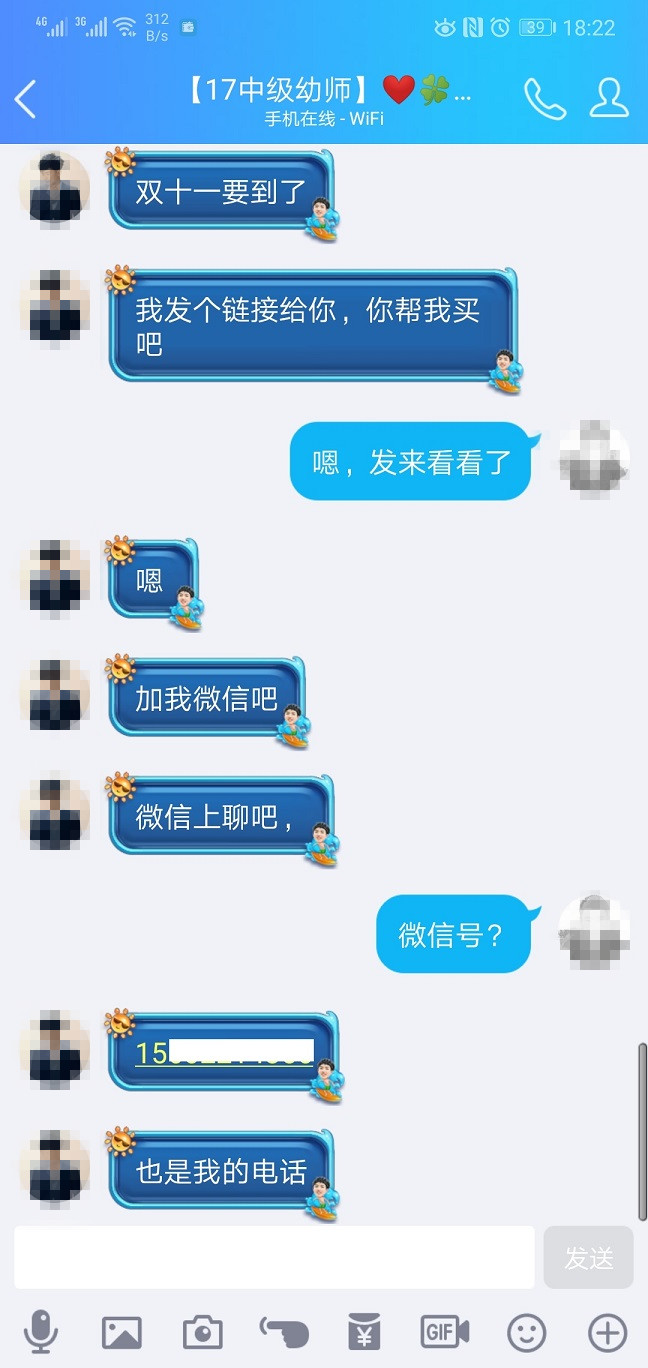This screenshot has width=648, height=1368.
Task: Open the emoji panel
Action: click(527, 1332)
